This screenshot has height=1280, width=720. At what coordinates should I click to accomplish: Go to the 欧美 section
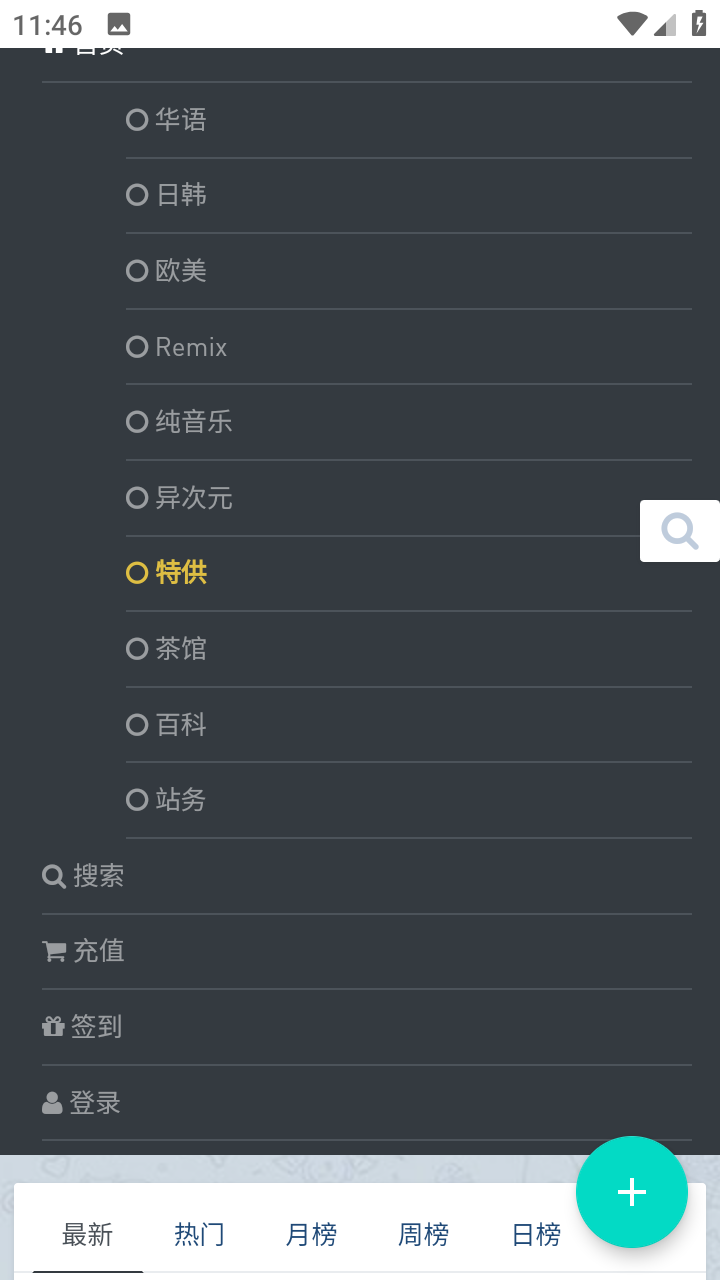pyautogui.click(x=408, y=271)
